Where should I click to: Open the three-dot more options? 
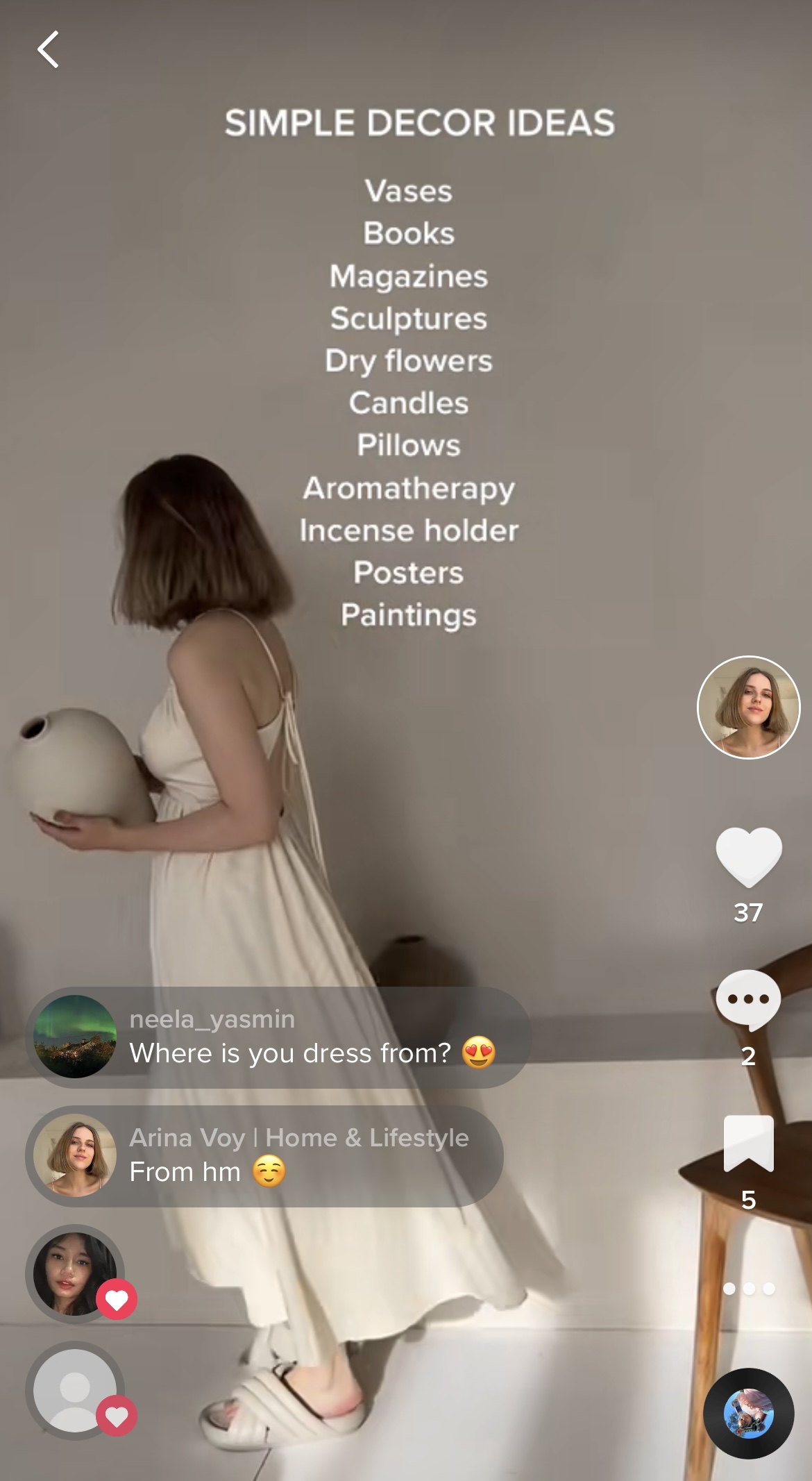pos(749,1289)
